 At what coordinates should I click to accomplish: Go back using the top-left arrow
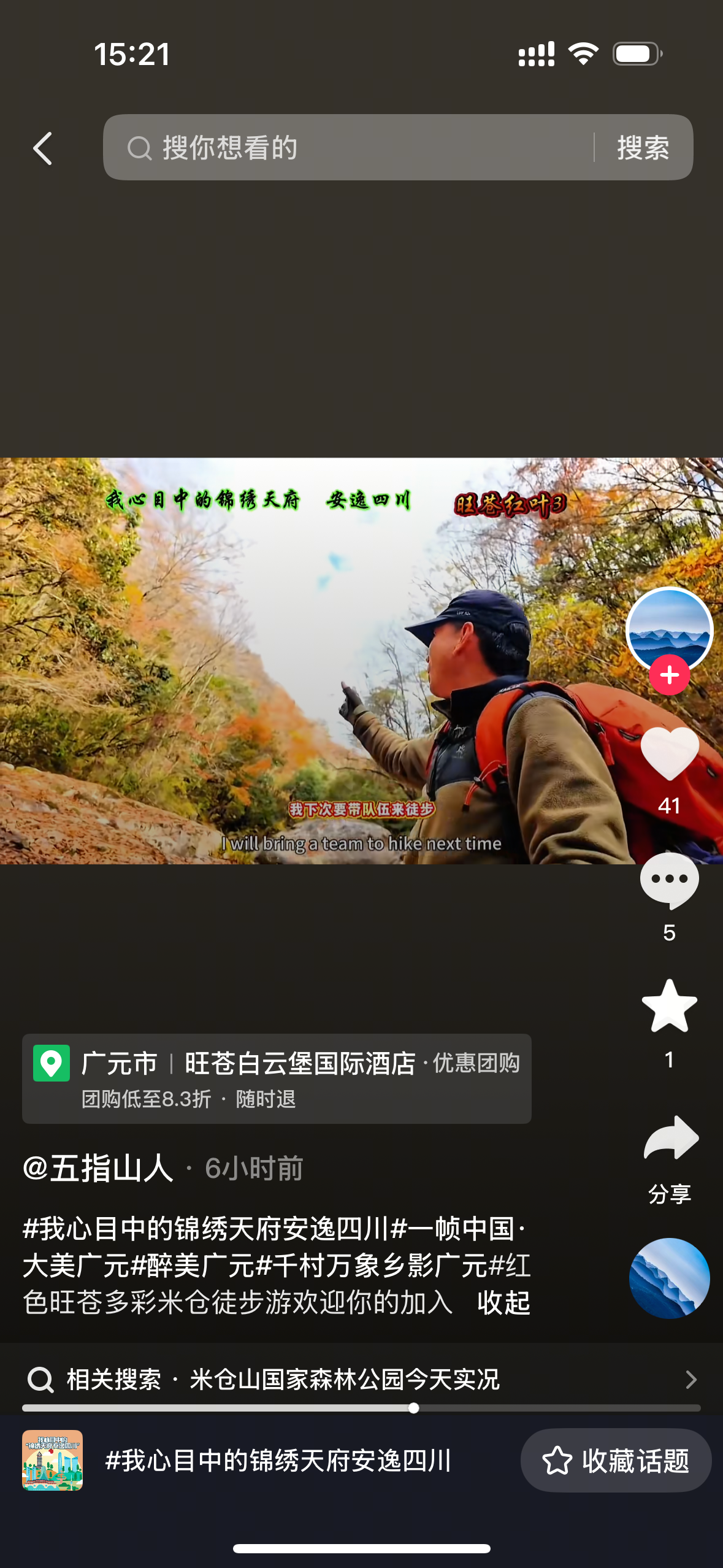coord(43,148)
